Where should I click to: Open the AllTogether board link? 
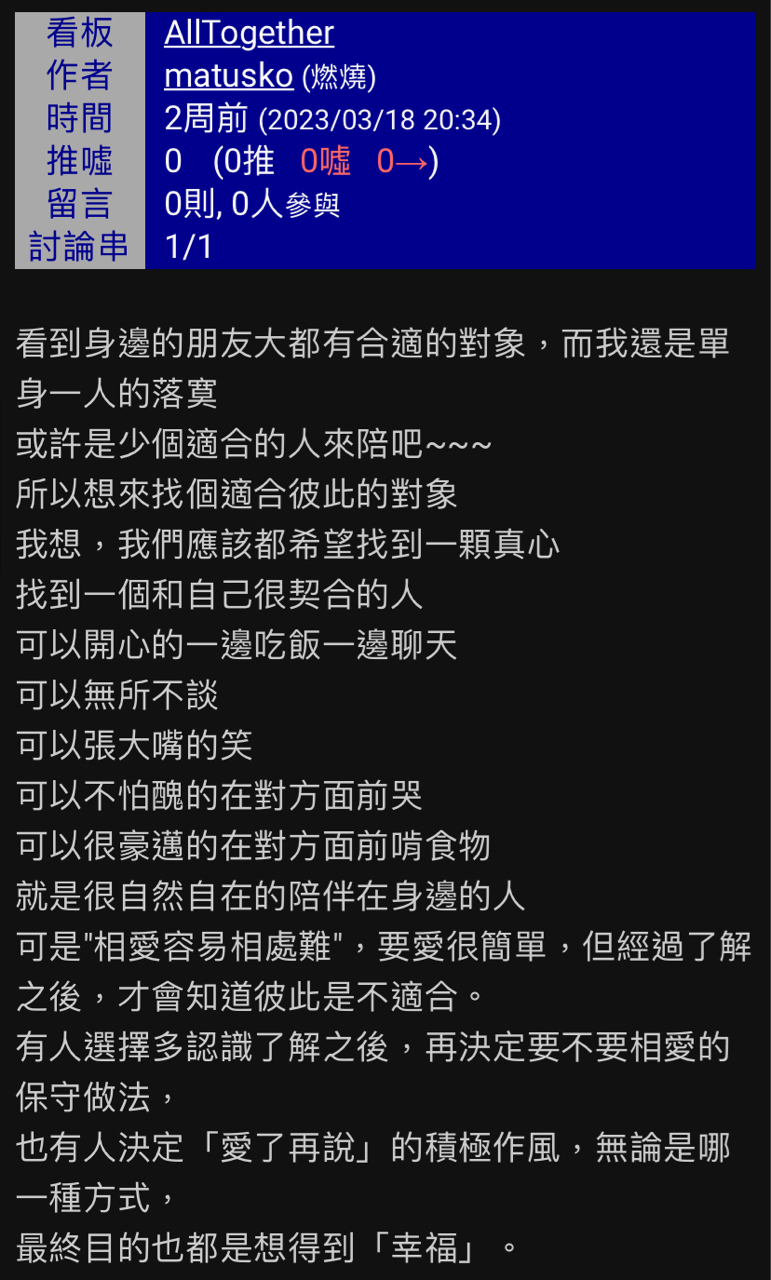[248, 33]
